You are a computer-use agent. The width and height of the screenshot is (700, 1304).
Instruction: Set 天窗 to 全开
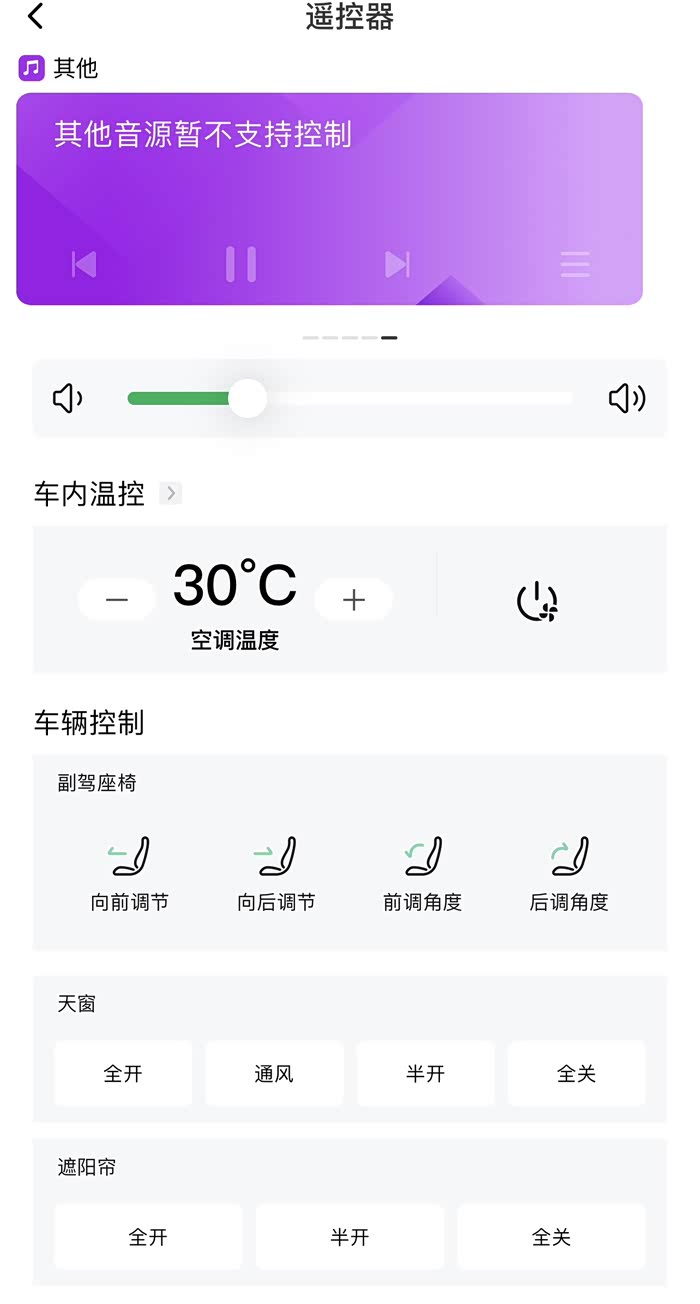click(x=123, y=1074)
